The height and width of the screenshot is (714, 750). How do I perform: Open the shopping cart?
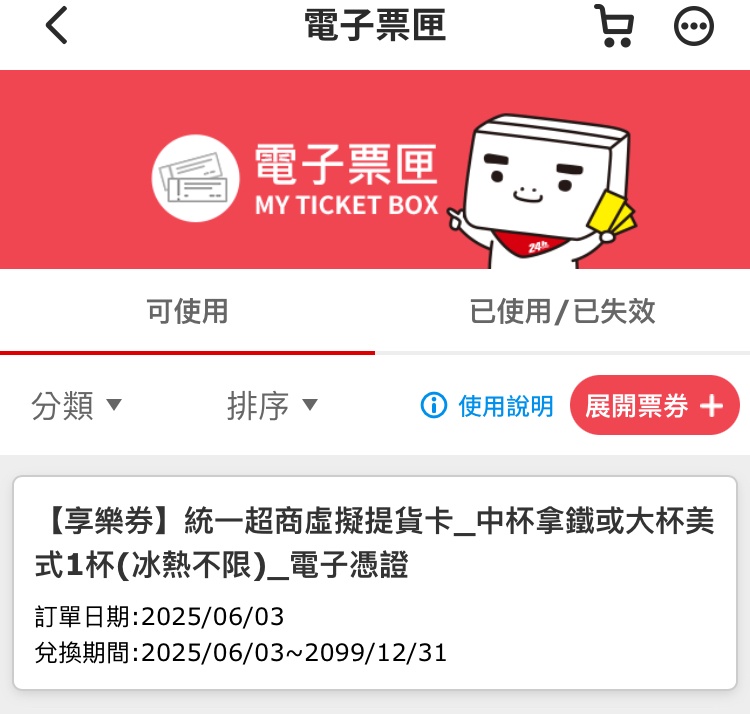613,27
